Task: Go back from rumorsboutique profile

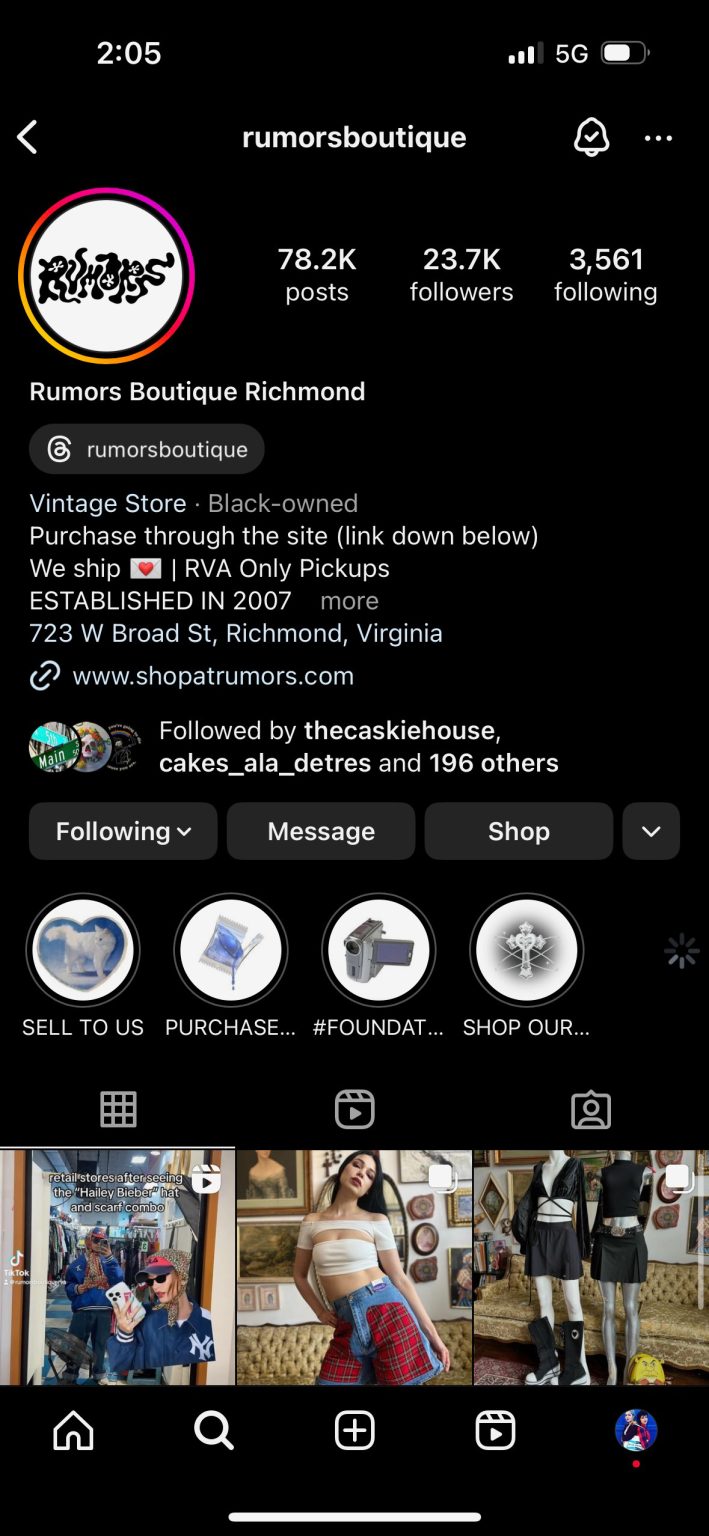Action: [x=28, y=138]
